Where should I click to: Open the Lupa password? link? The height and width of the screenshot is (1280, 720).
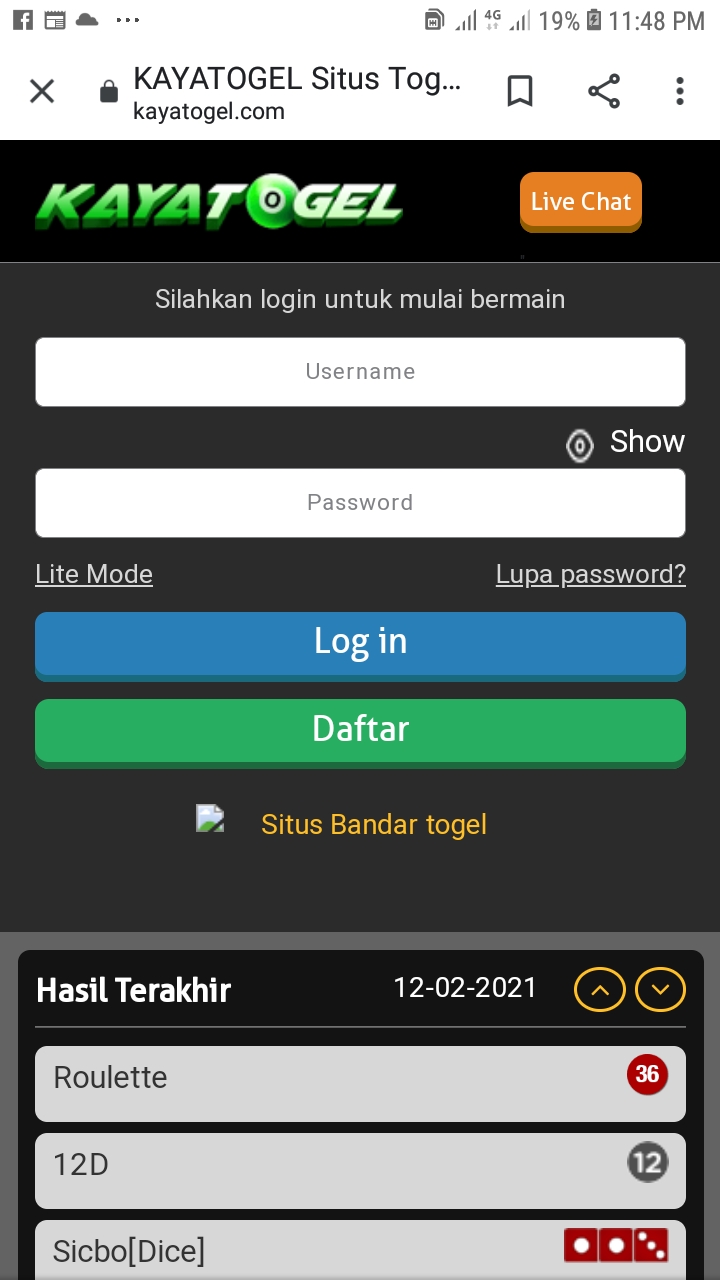point(590,574)
